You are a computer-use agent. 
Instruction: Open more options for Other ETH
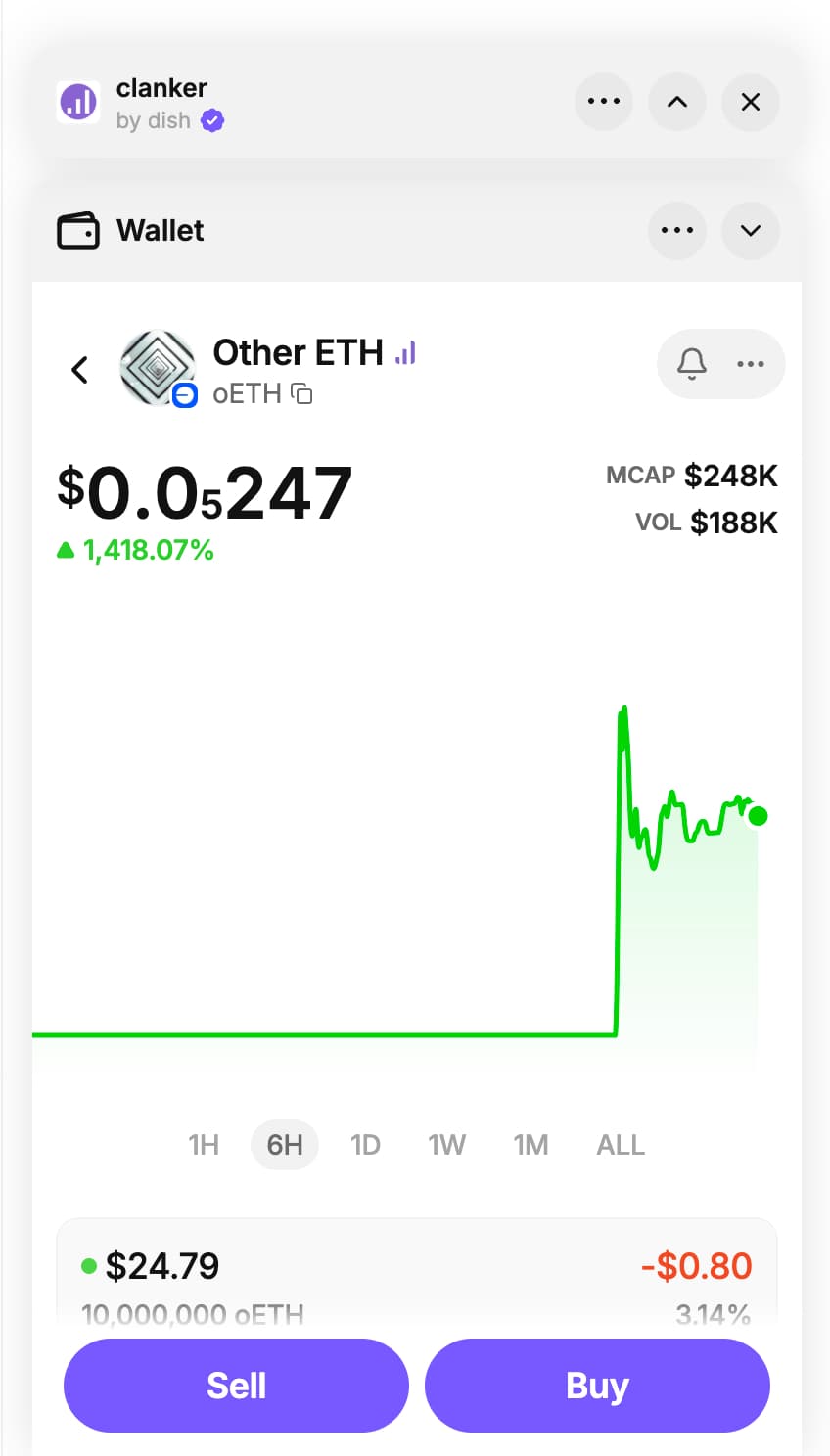pyautogui.click(x=751, y=364)
